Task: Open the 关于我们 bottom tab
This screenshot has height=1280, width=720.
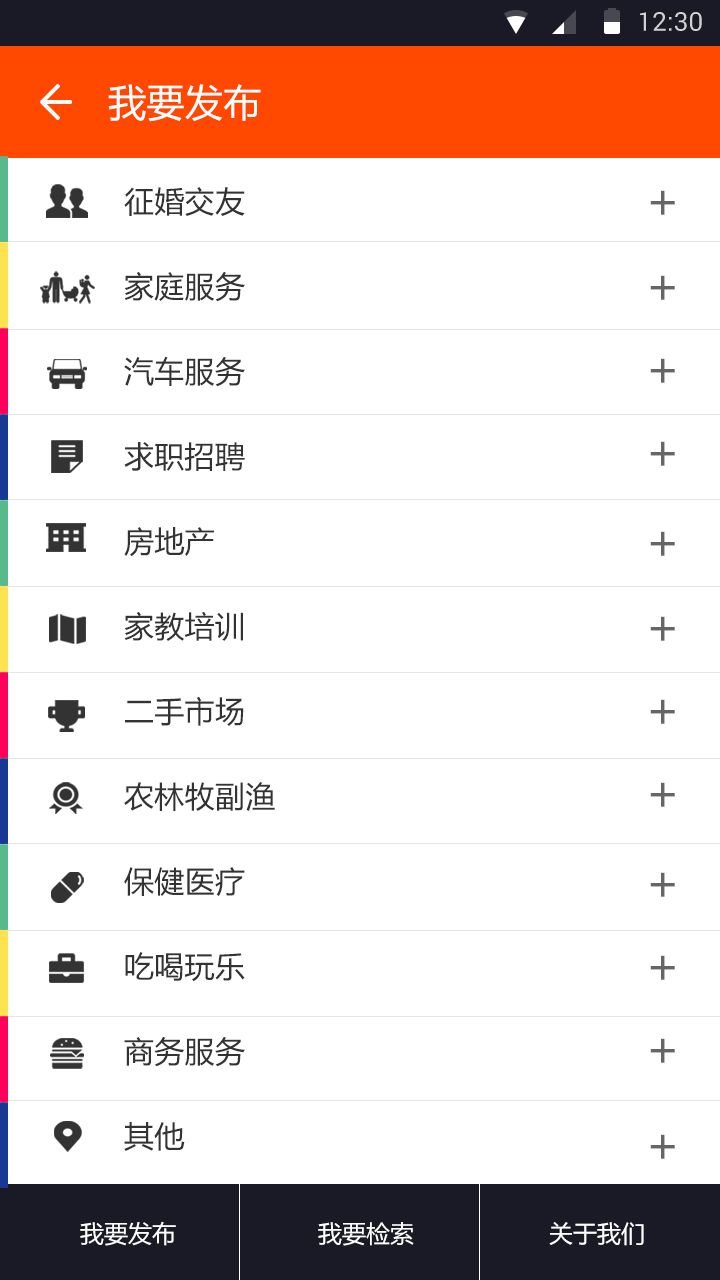Action: [600, 1233]
